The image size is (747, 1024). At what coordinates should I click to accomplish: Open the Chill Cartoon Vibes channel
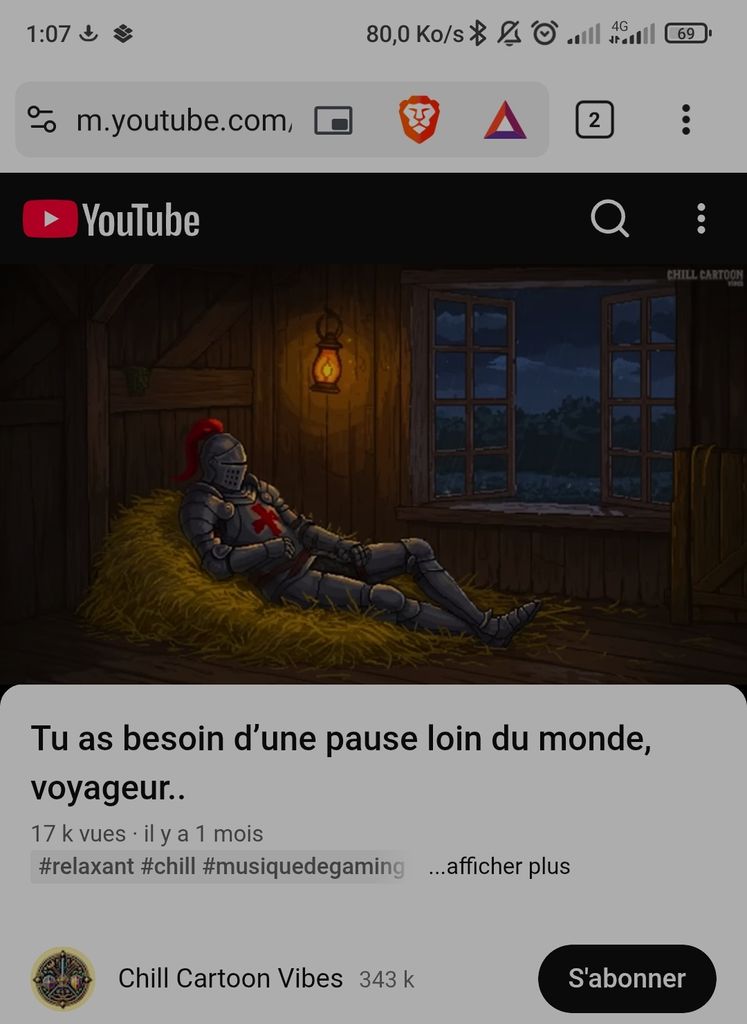(230, 978)
